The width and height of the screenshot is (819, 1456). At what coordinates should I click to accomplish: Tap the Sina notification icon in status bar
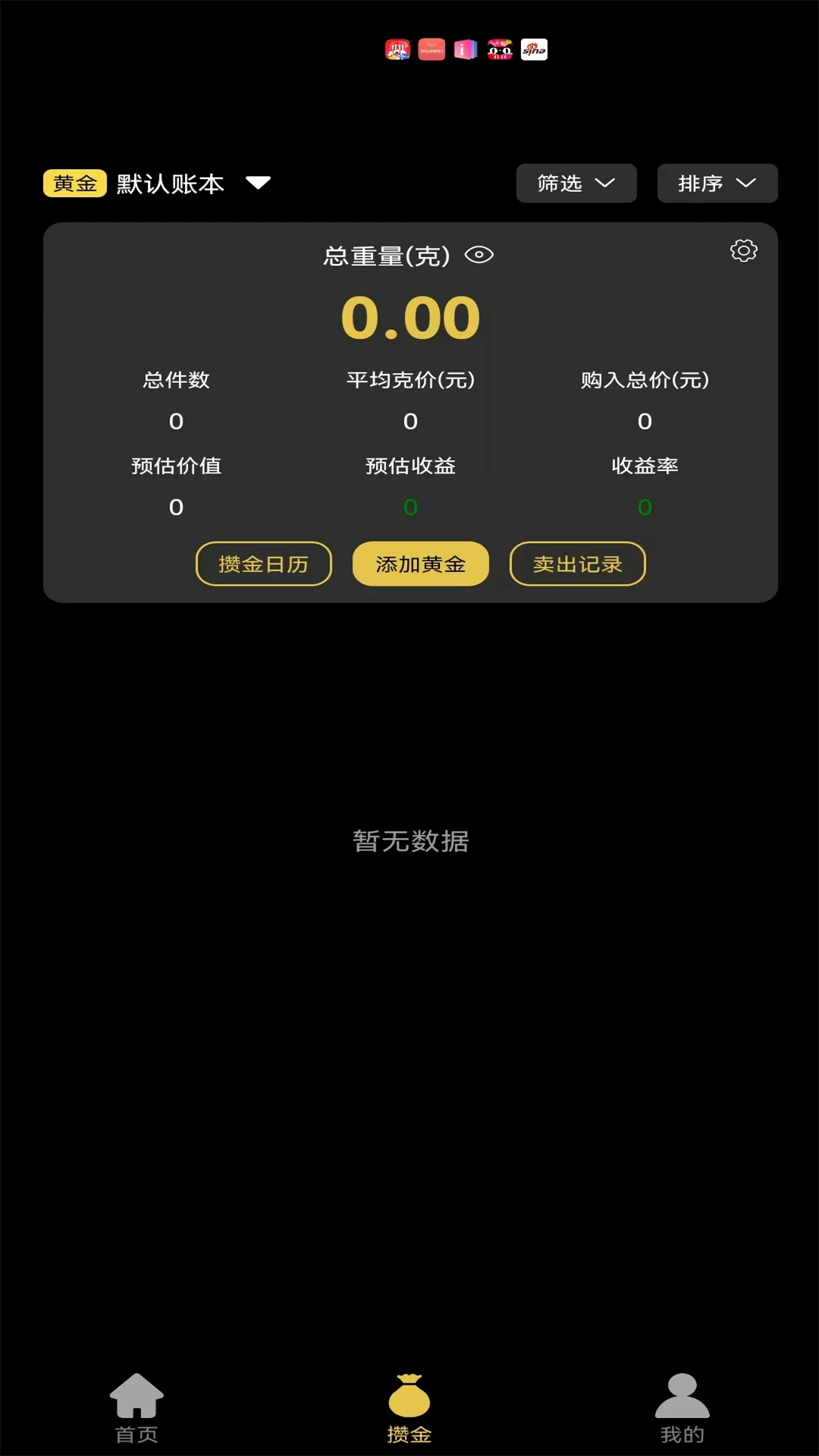534,49
